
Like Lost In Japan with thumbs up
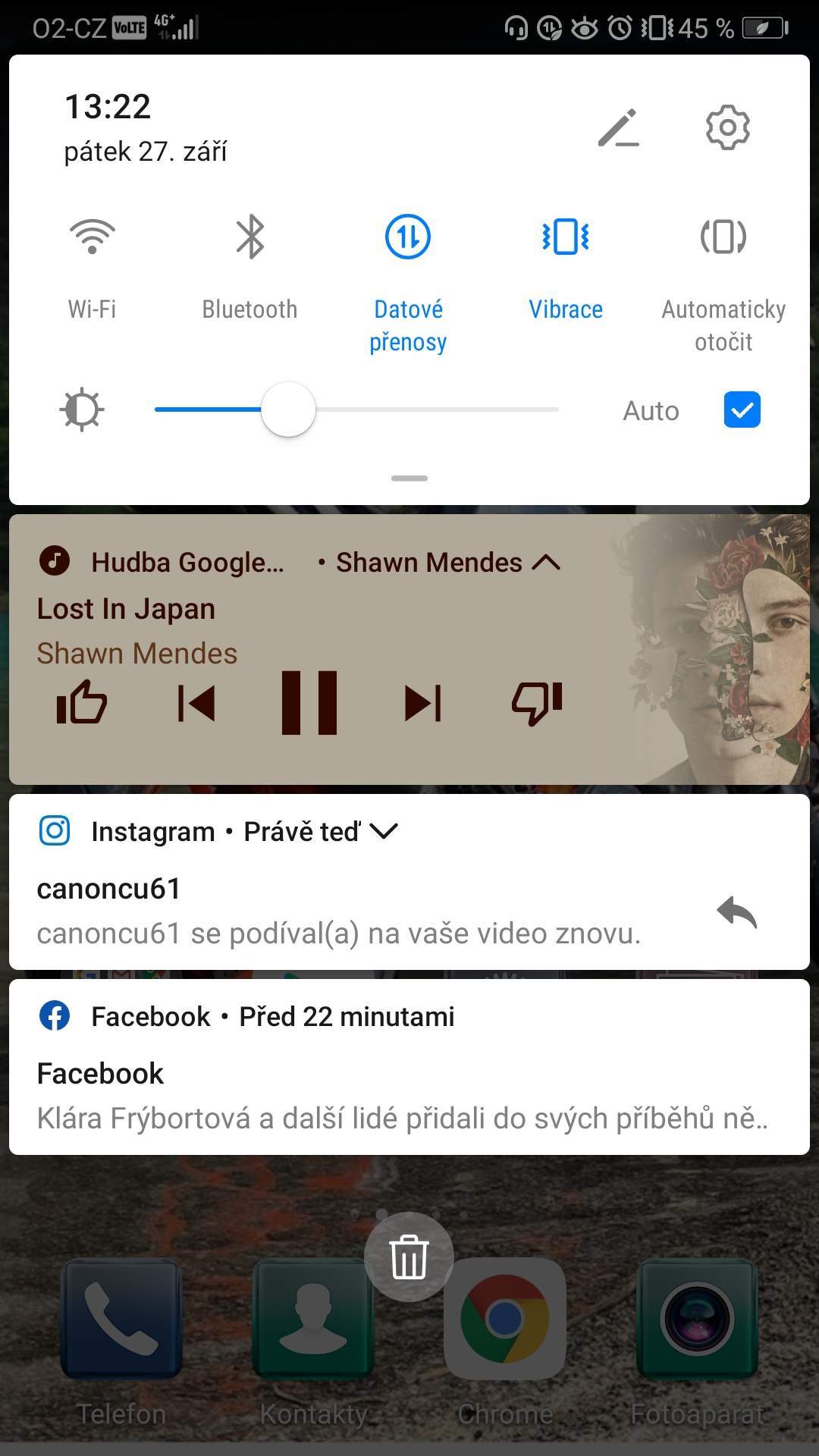(82, 702)
